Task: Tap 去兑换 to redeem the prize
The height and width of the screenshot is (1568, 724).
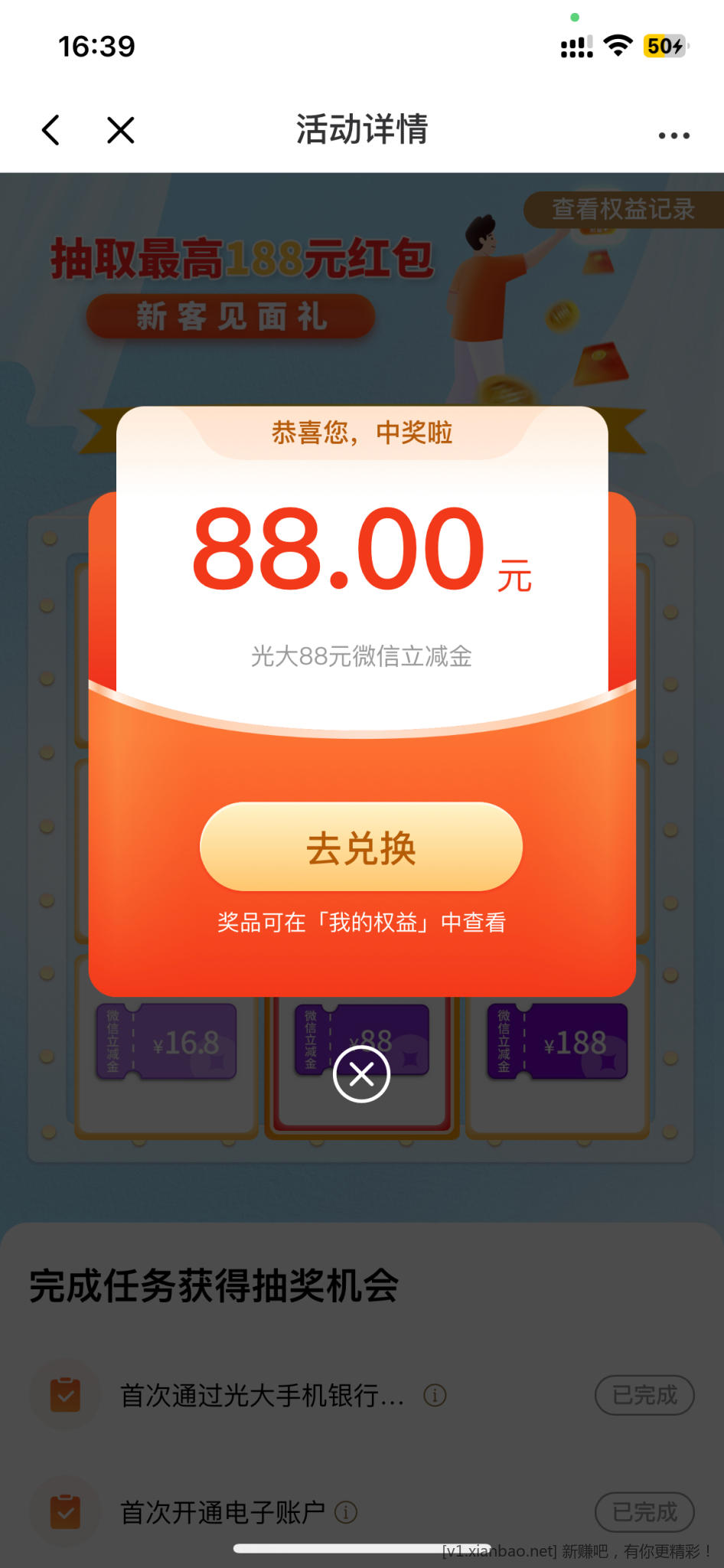Action: (x=361, y=848)
